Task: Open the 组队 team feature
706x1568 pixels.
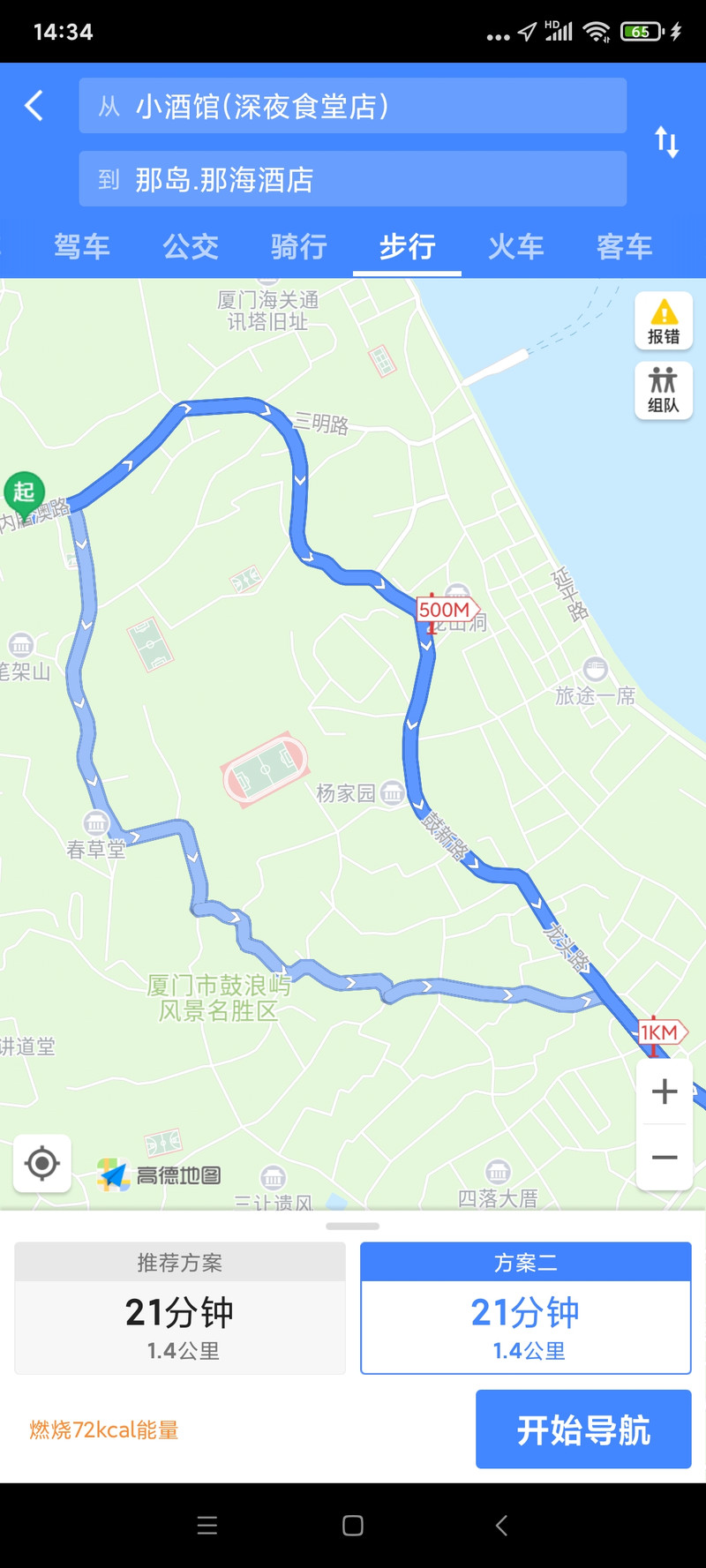Action: tap(664, 390)
